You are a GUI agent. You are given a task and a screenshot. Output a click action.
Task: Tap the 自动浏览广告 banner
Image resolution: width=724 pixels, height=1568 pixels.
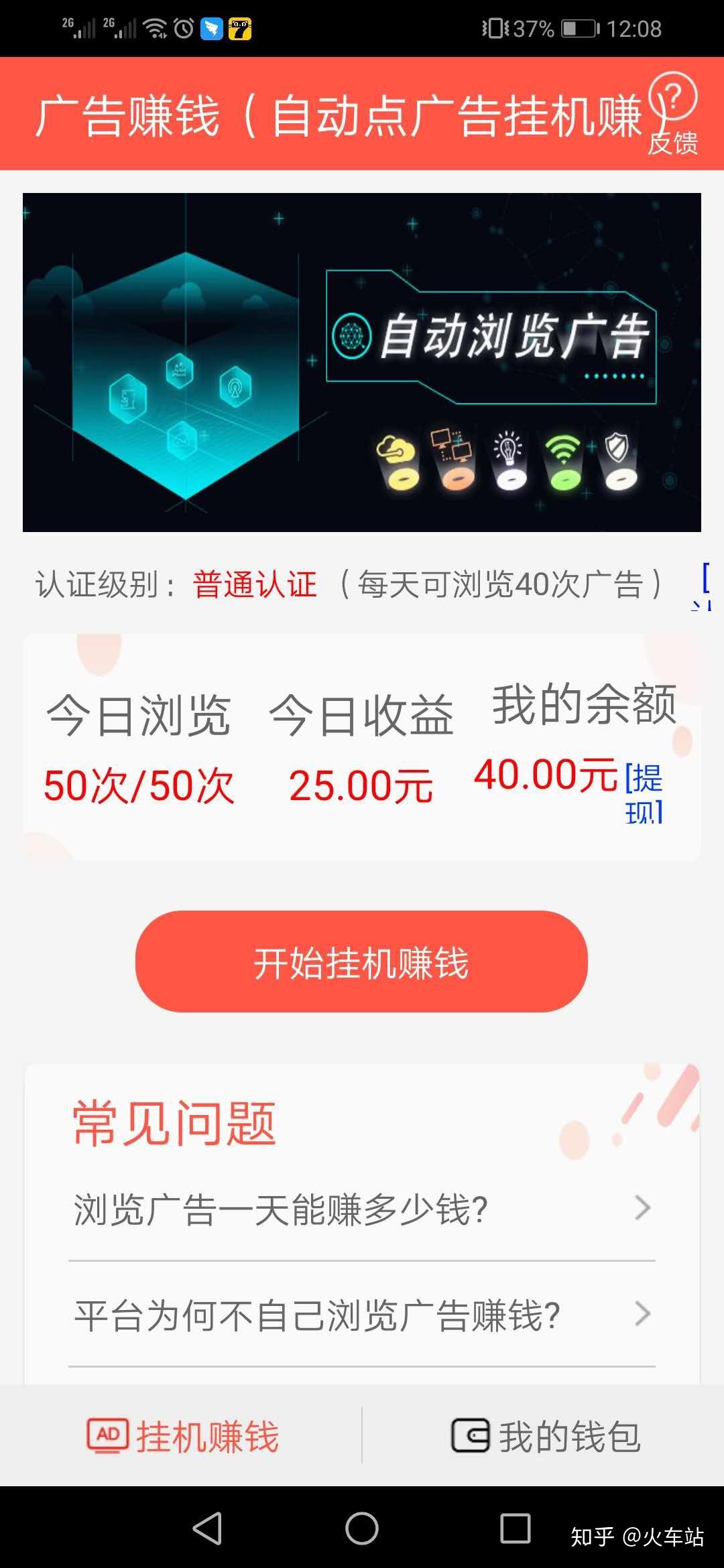(362, 362)
